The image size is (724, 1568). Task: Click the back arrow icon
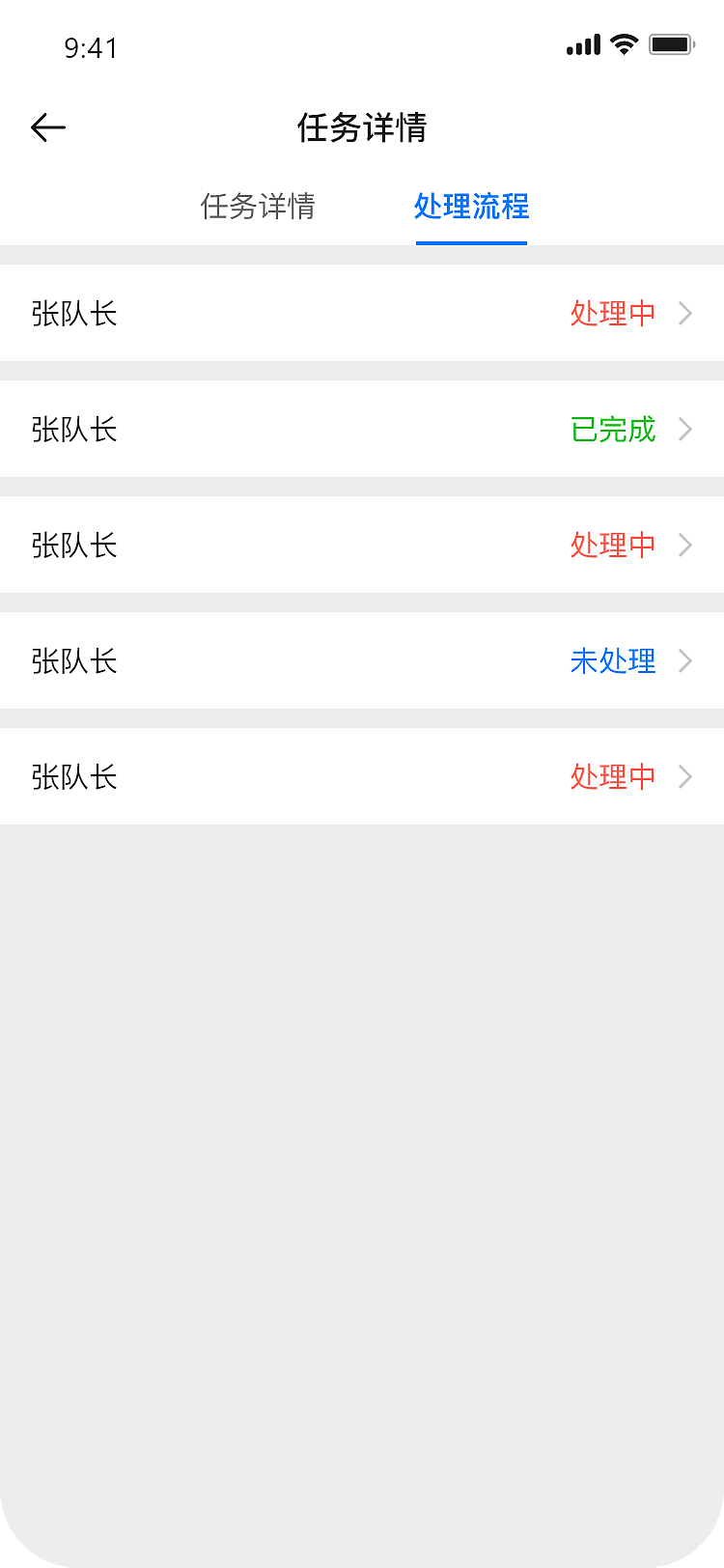pos(47,126)
